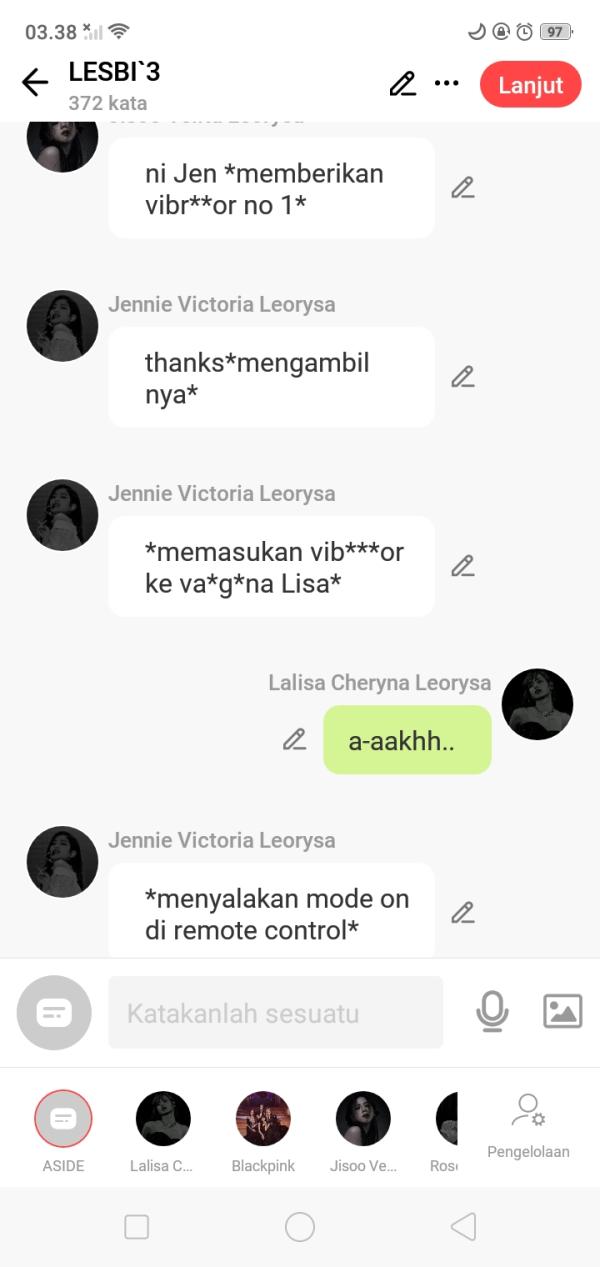Choose Lalisa C... as the speaker
Screen dimensions: 600x1267
click(x=163, y=1119)
